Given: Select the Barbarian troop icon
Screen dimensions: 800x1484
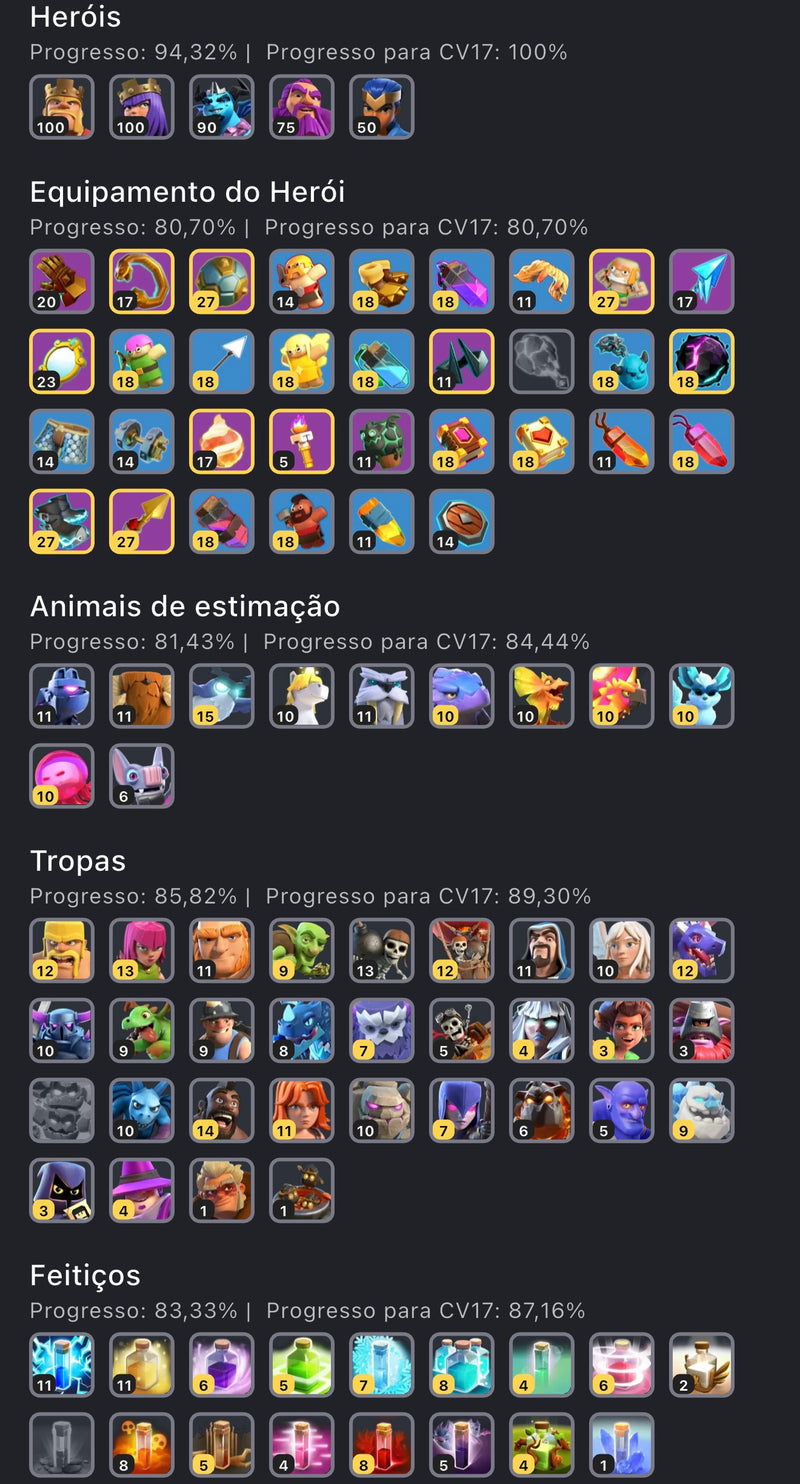Looking at the screenshot, I should 61,951.
